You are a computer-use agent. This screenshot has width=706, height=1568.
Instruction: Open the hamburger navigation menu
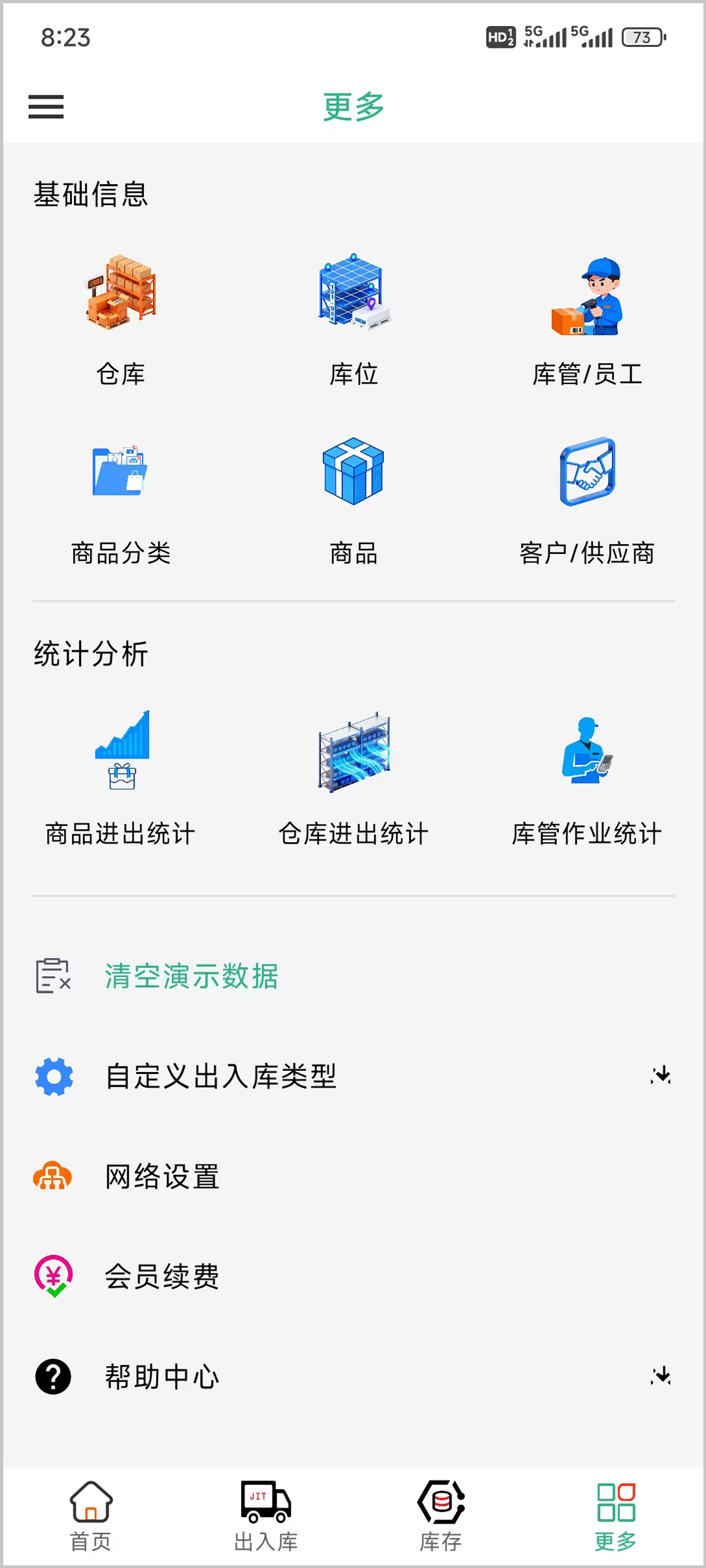click(x=45, y=106)
